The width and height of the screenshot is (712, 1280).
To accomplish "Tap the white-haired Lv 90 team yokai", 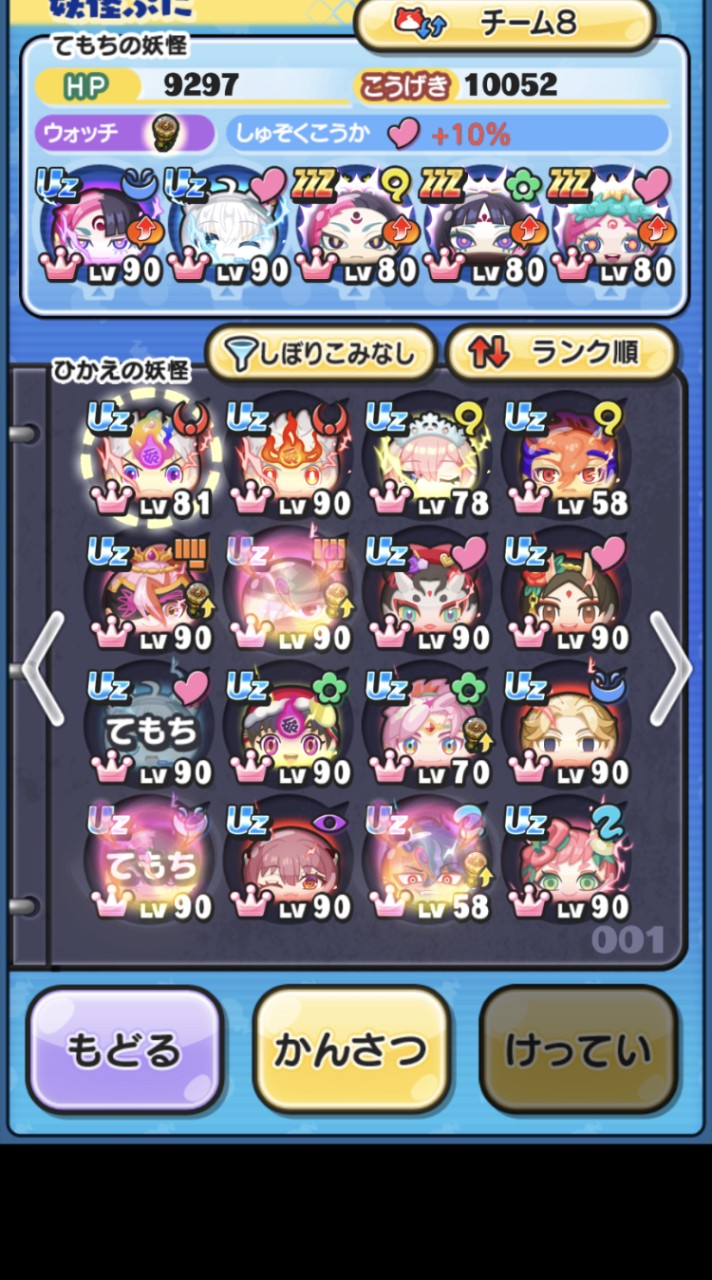I will point(228,227).
